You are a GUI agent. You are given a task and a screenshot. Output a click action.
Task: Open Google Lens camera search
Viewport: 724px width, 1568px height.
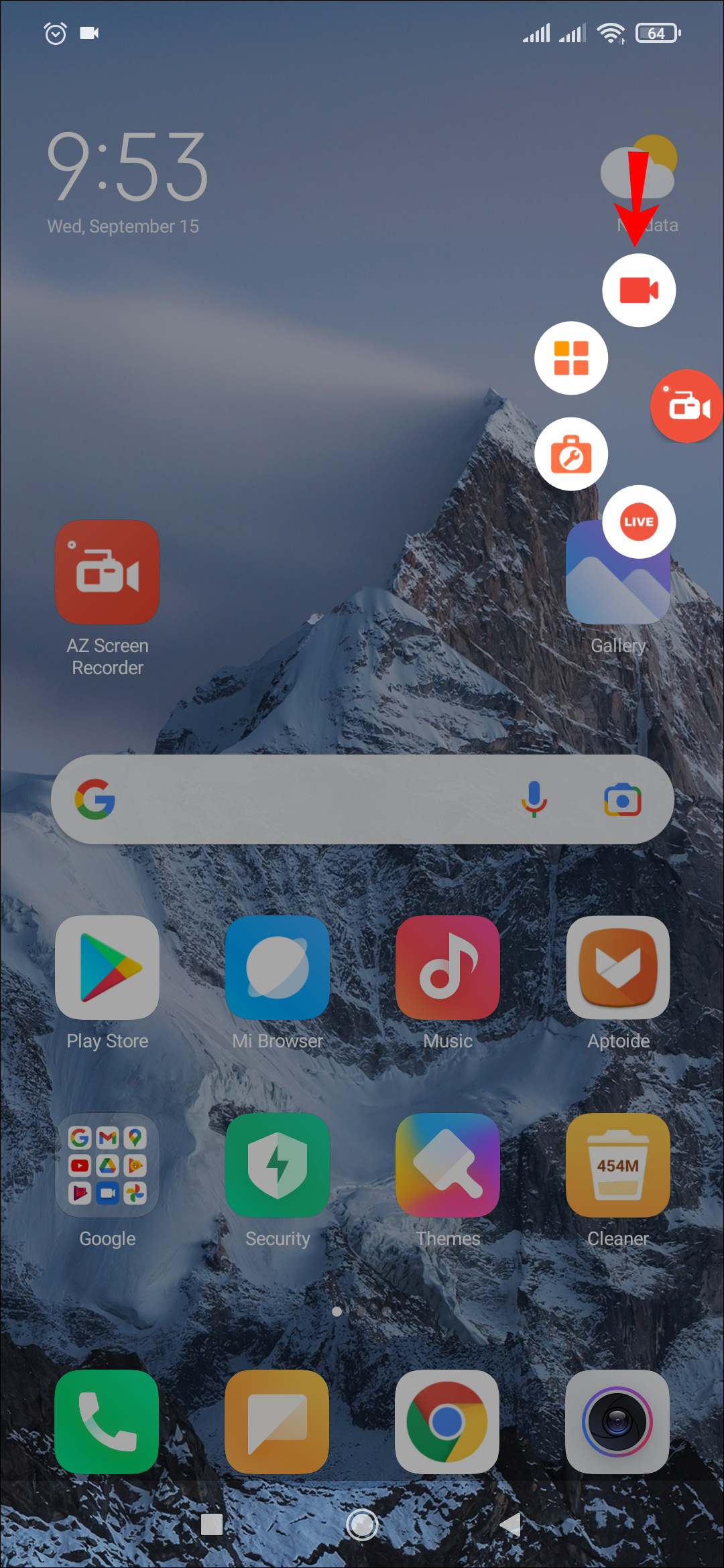click(622, 799)
